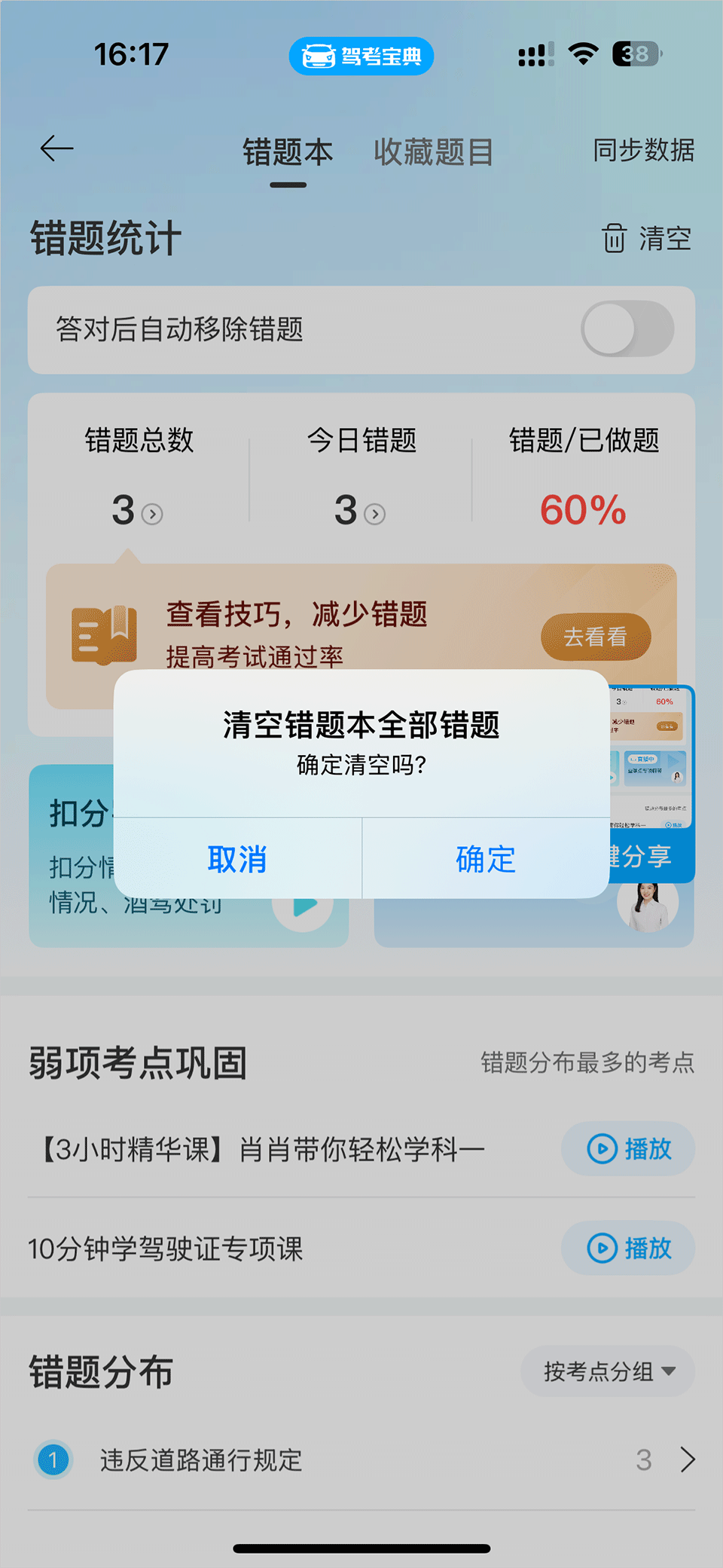Confirm clearing by tapping 确定
This screenshot has height=1568, width=723.
click(x=484, y=859)
